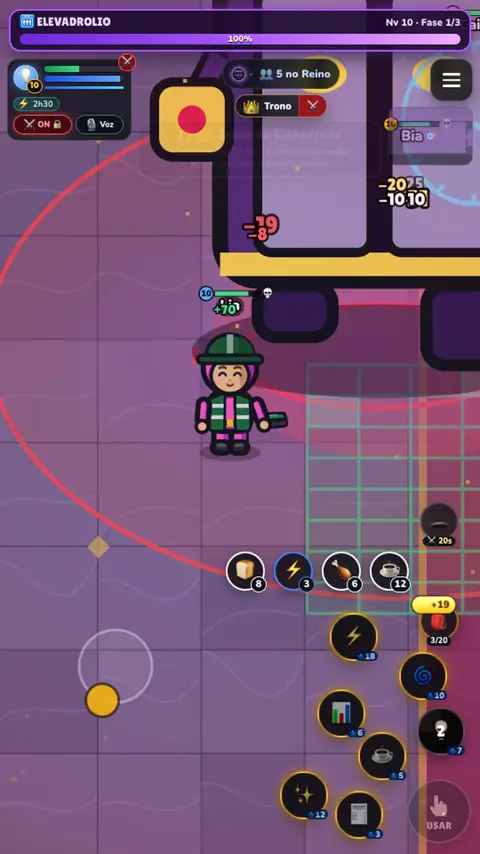Image resolution: width=480 pixels, height=854 pixels.
Task: Drink the coffee item with 12 left
Action: click(389, 571)
